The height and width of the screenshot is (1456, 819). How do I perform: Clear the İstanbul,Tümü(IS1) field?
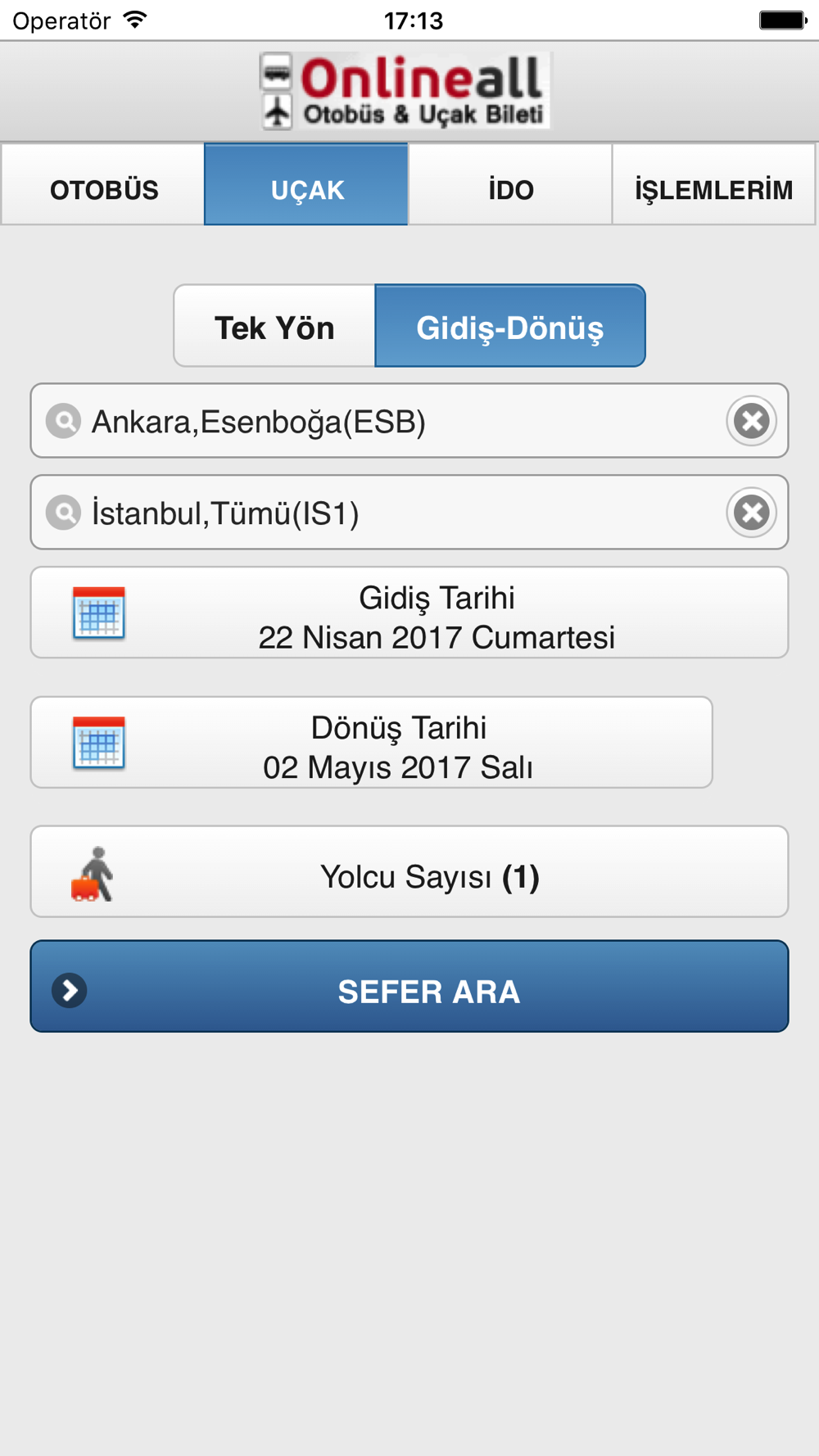click(x=751, y=513)
